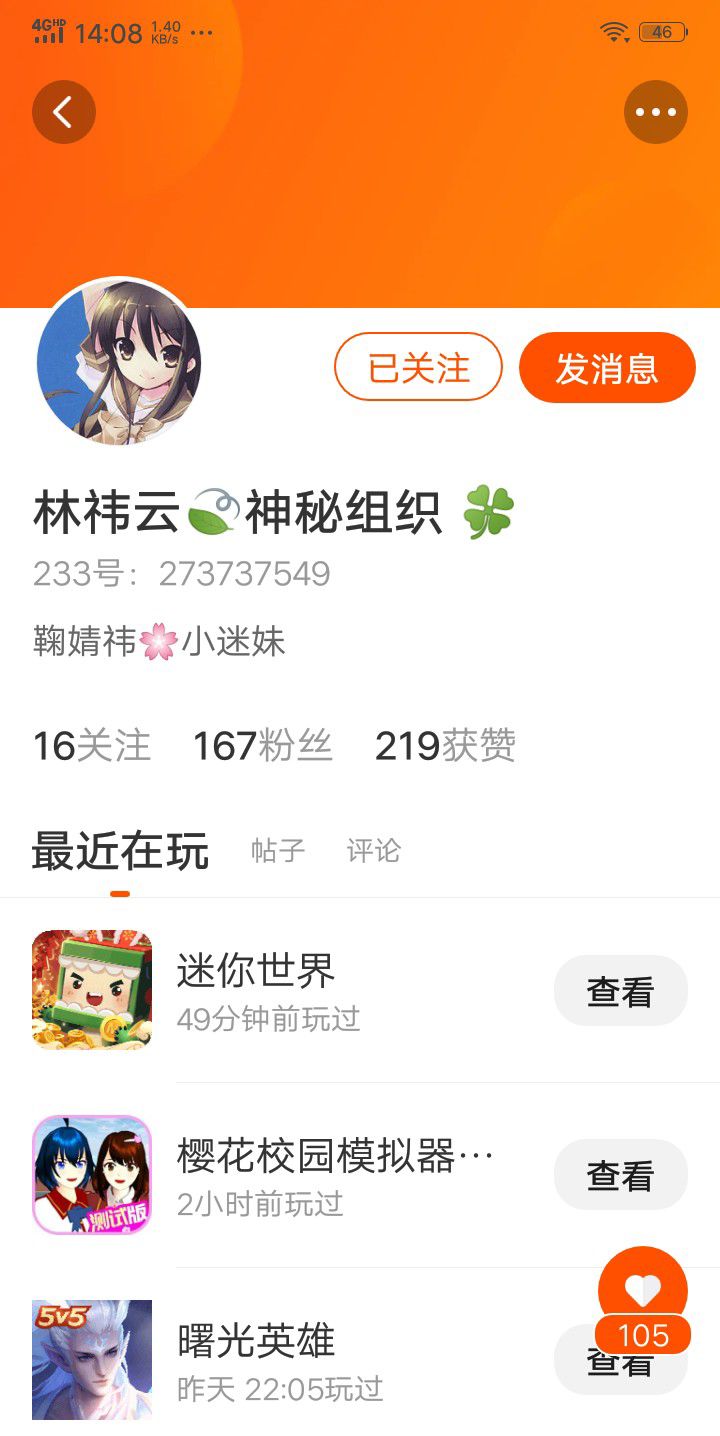The width and height of the screenshot is (720, 1436).
Task: Tap 查看 next to 迷你世界
Action: (621, 991)
